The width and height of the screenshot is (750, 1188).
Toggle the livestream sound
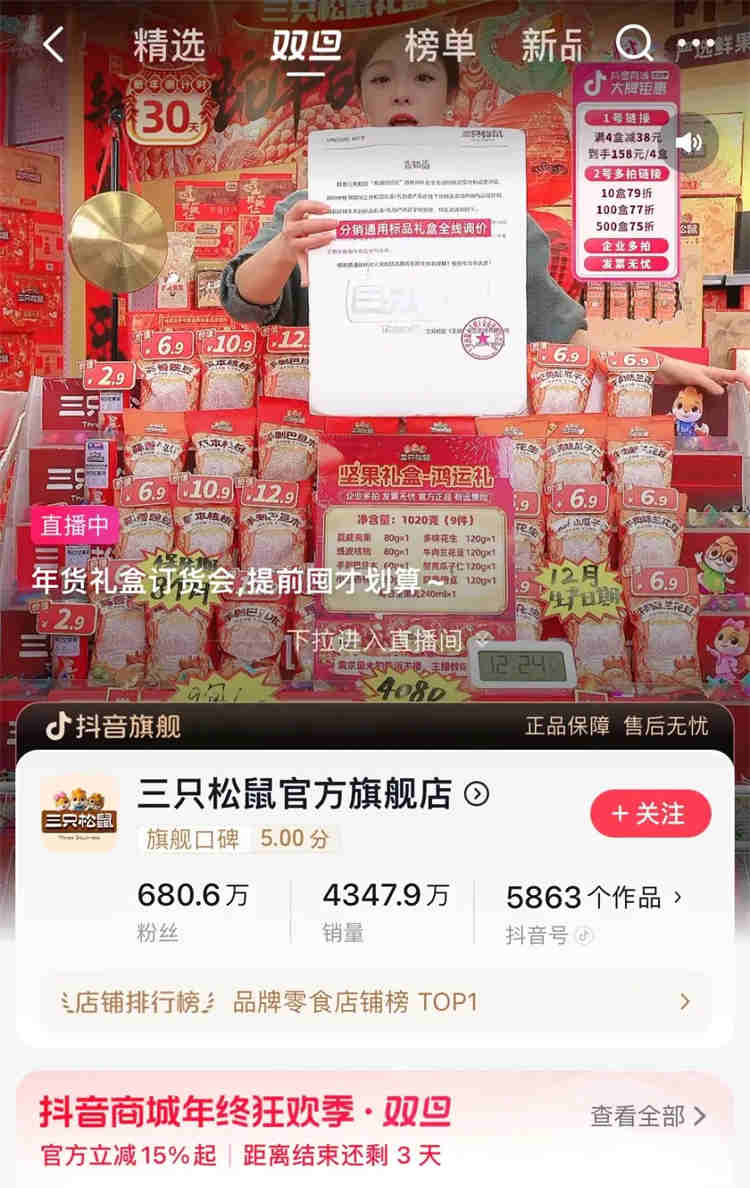689,143
